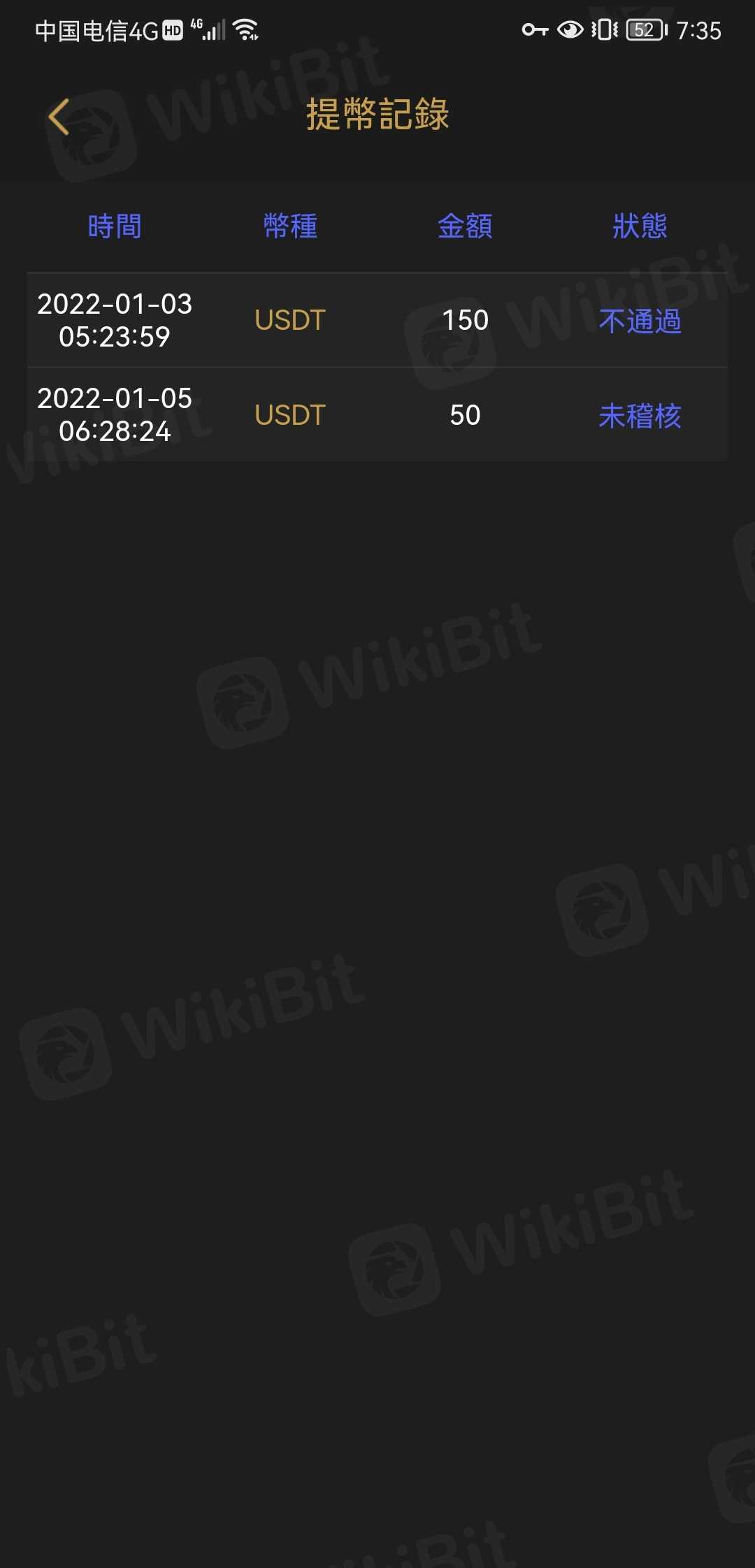Go back from the 提幣記錄 page
Screen dimensions: 755x1568
59,116
